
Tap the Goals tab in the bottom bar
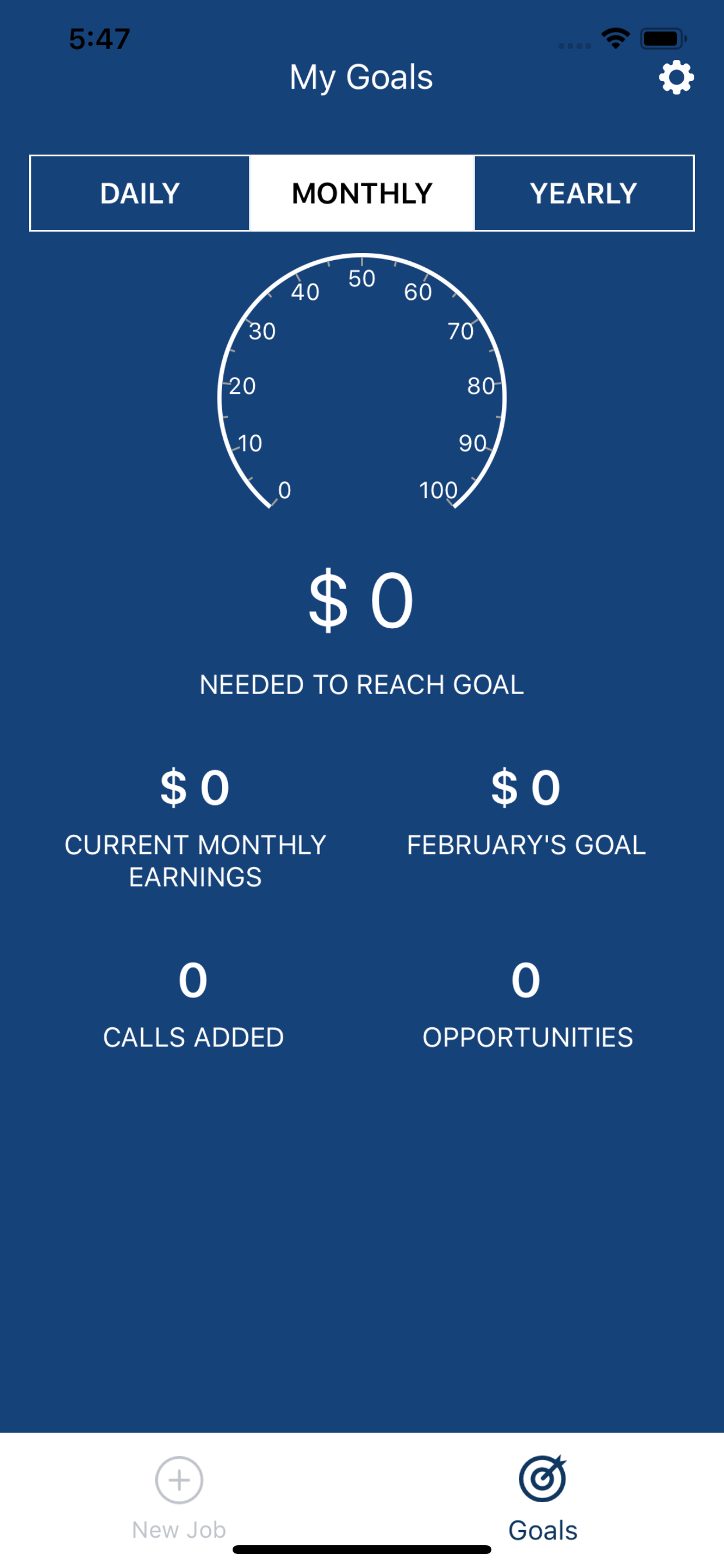click(543, 1499)
